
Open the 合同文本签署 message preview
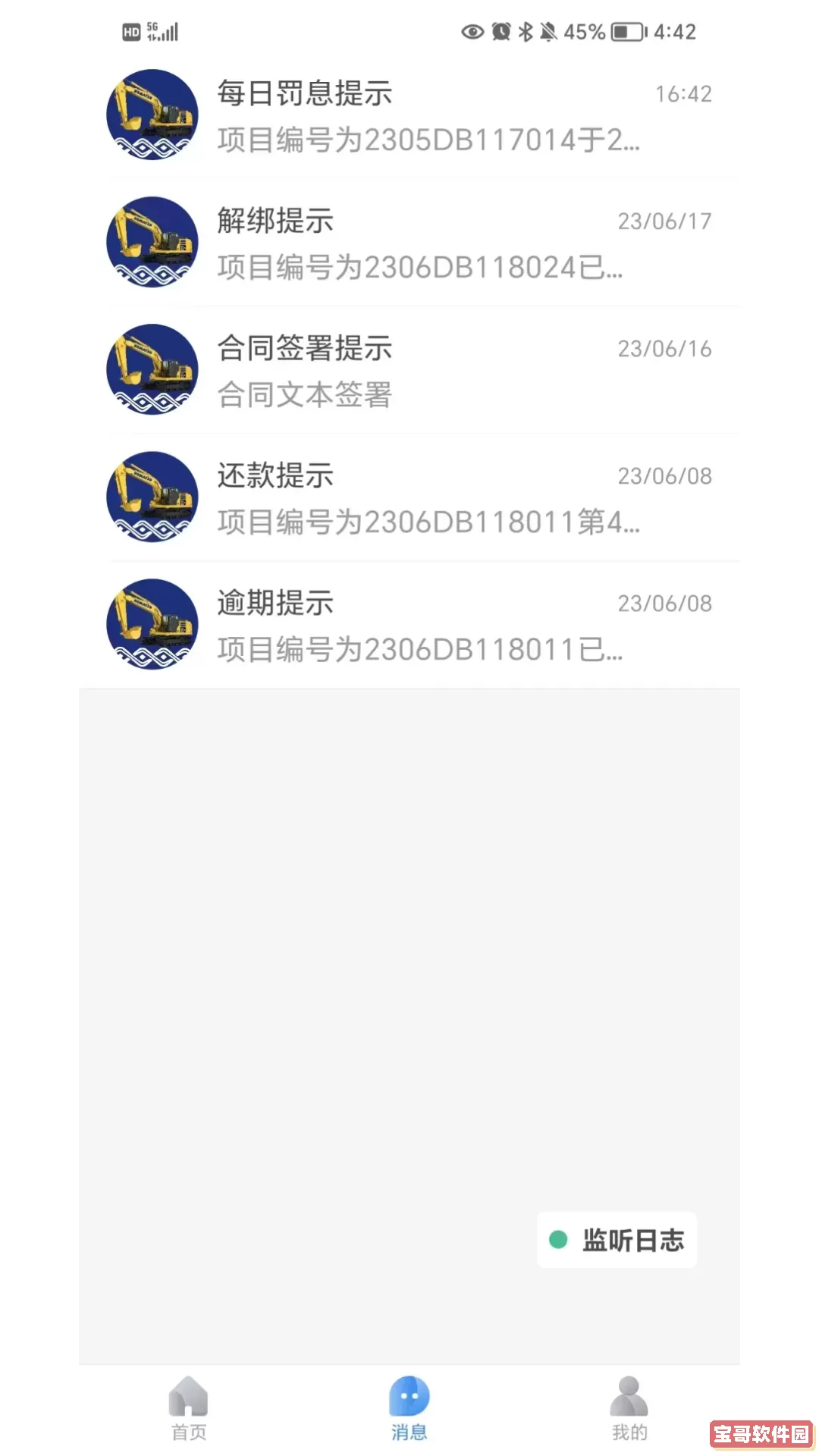305,394
